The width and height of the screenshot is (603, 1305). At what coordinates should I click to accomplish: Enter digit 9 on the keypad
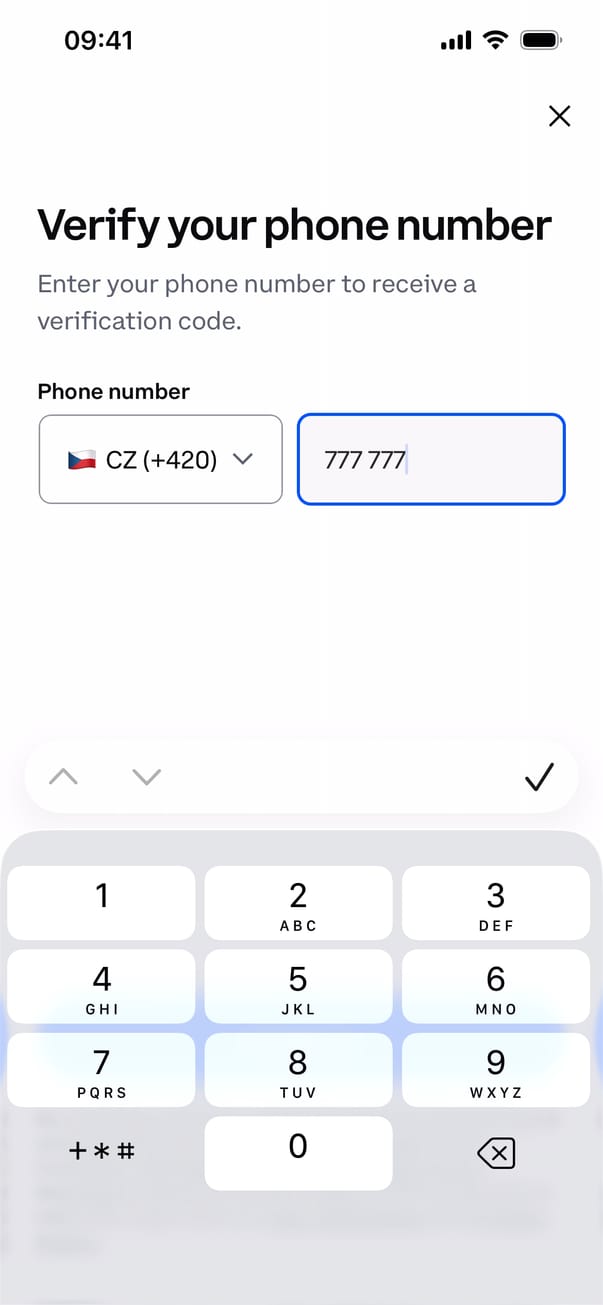coord(495,1070)
